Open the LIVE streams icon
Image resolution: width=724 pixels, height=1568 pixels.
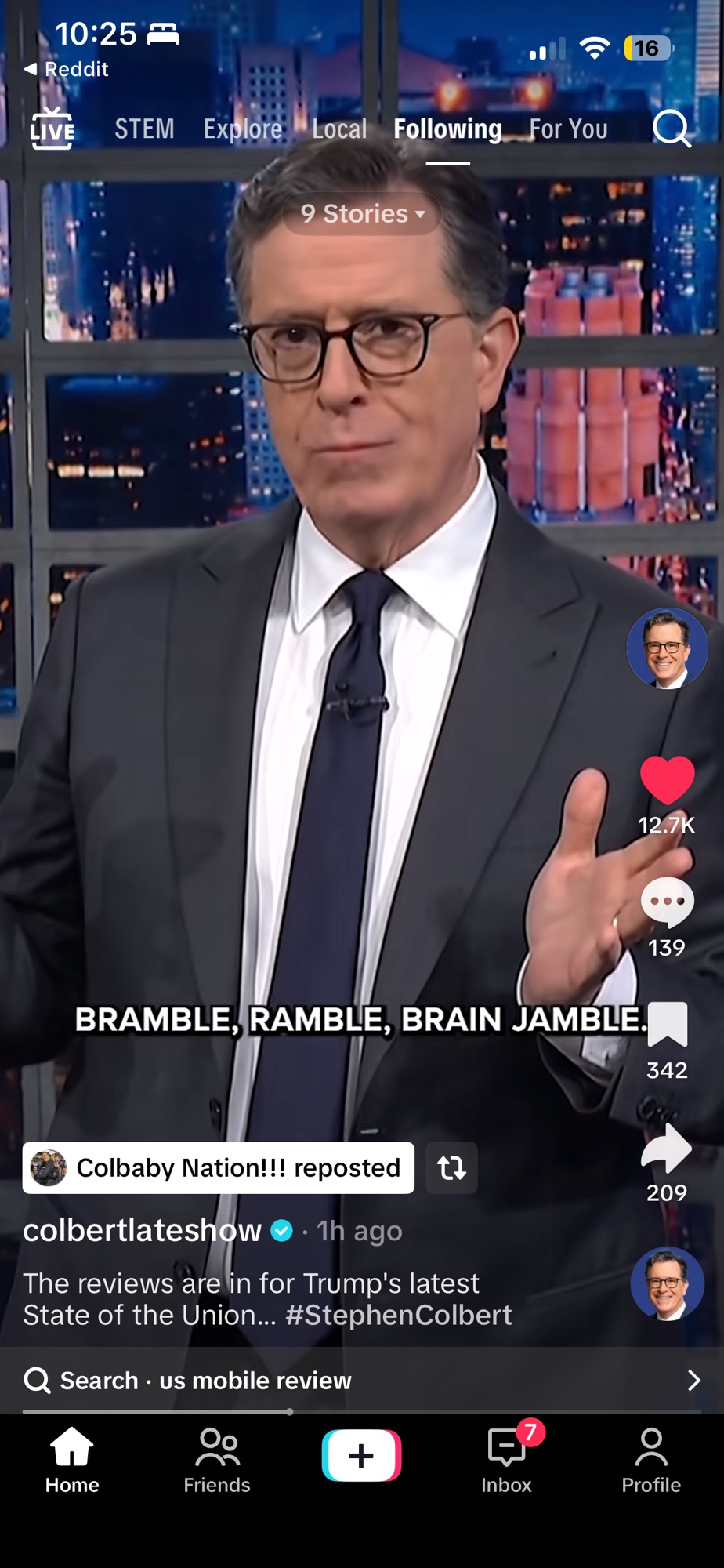52,129
